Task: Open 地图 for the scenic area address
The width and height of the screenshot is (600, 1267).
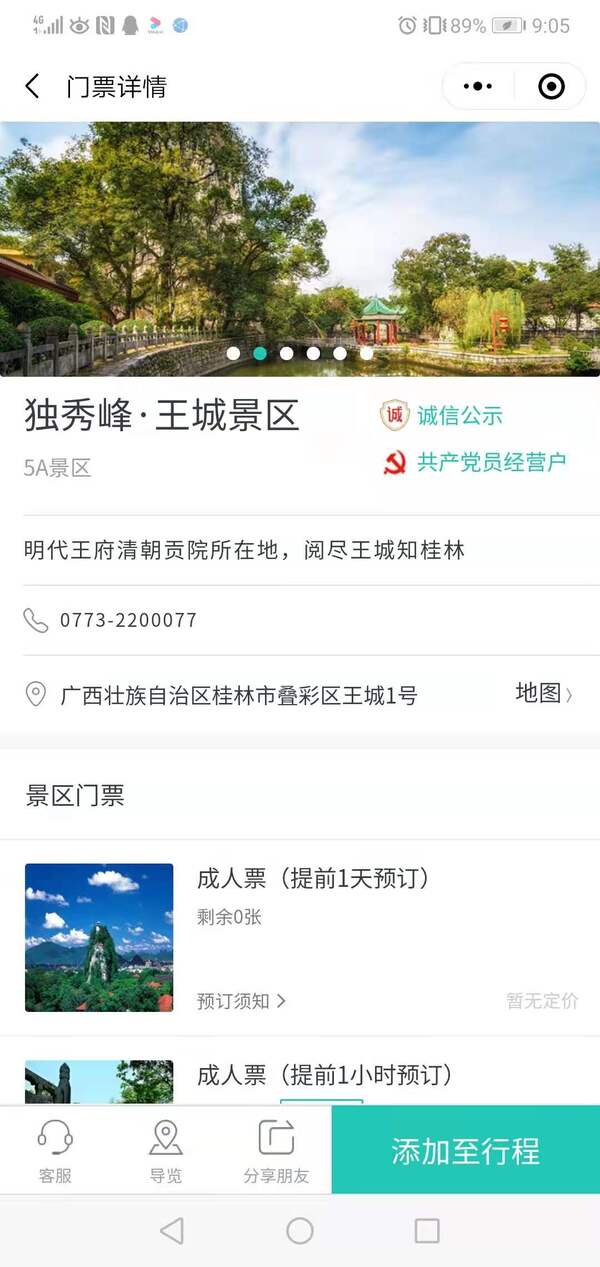Action: 544,693
